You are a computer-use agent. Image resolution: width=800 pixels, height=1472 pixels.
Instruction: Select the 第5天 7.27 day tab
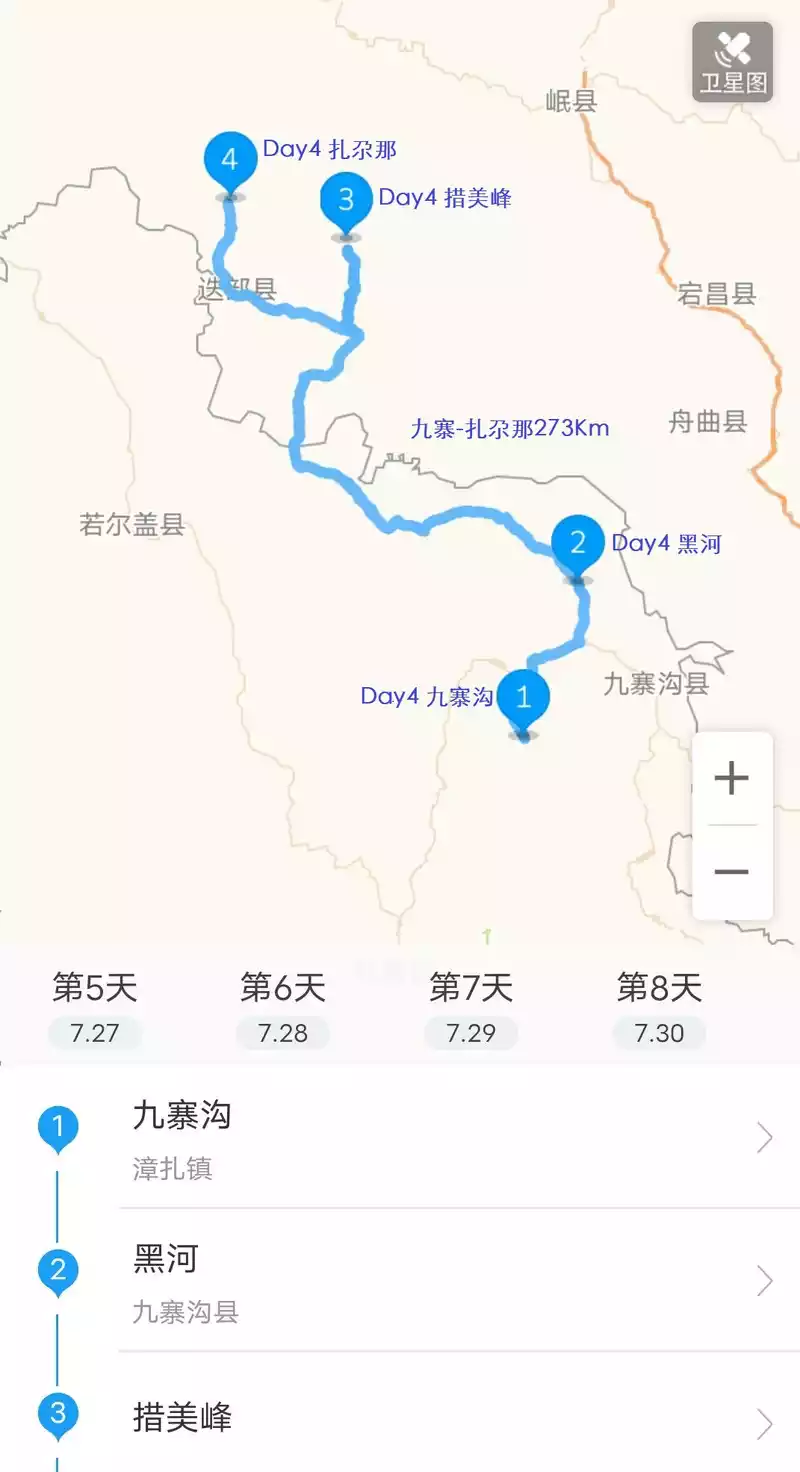(x=95, y=1008)
